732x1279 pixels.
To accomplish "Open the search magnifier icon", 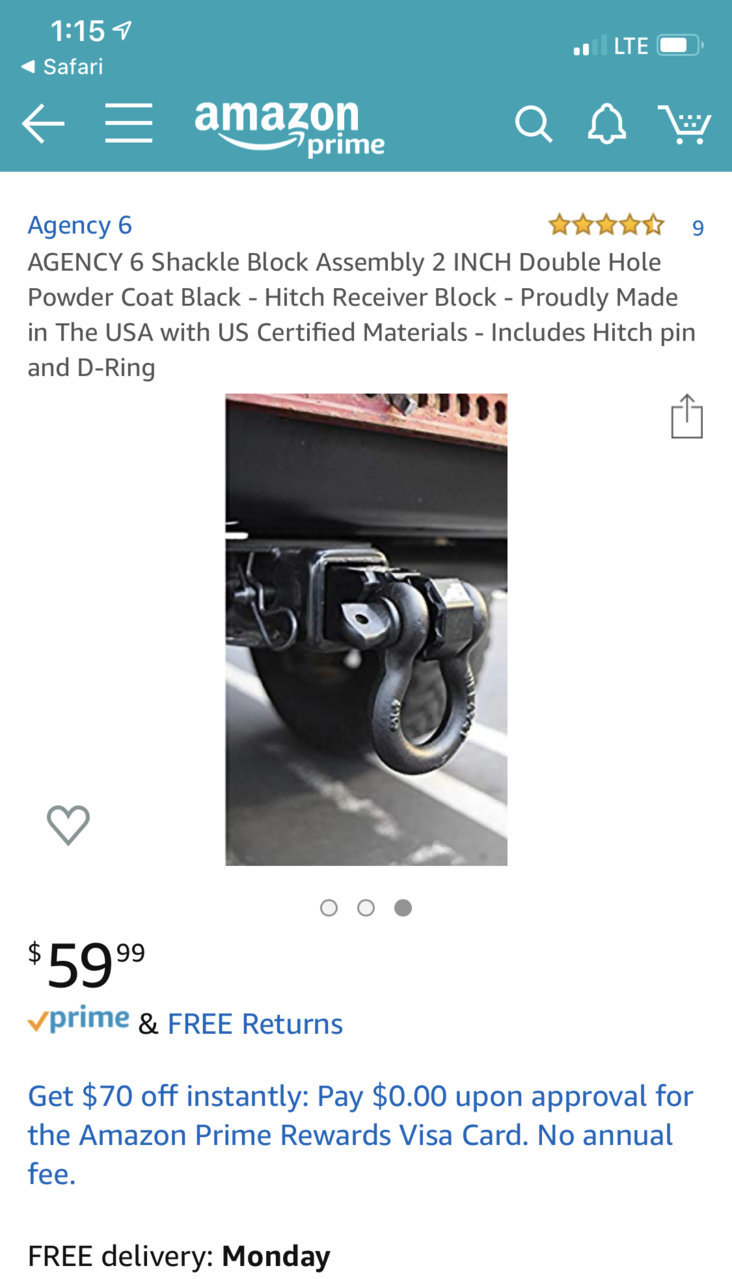I will 533,125.
